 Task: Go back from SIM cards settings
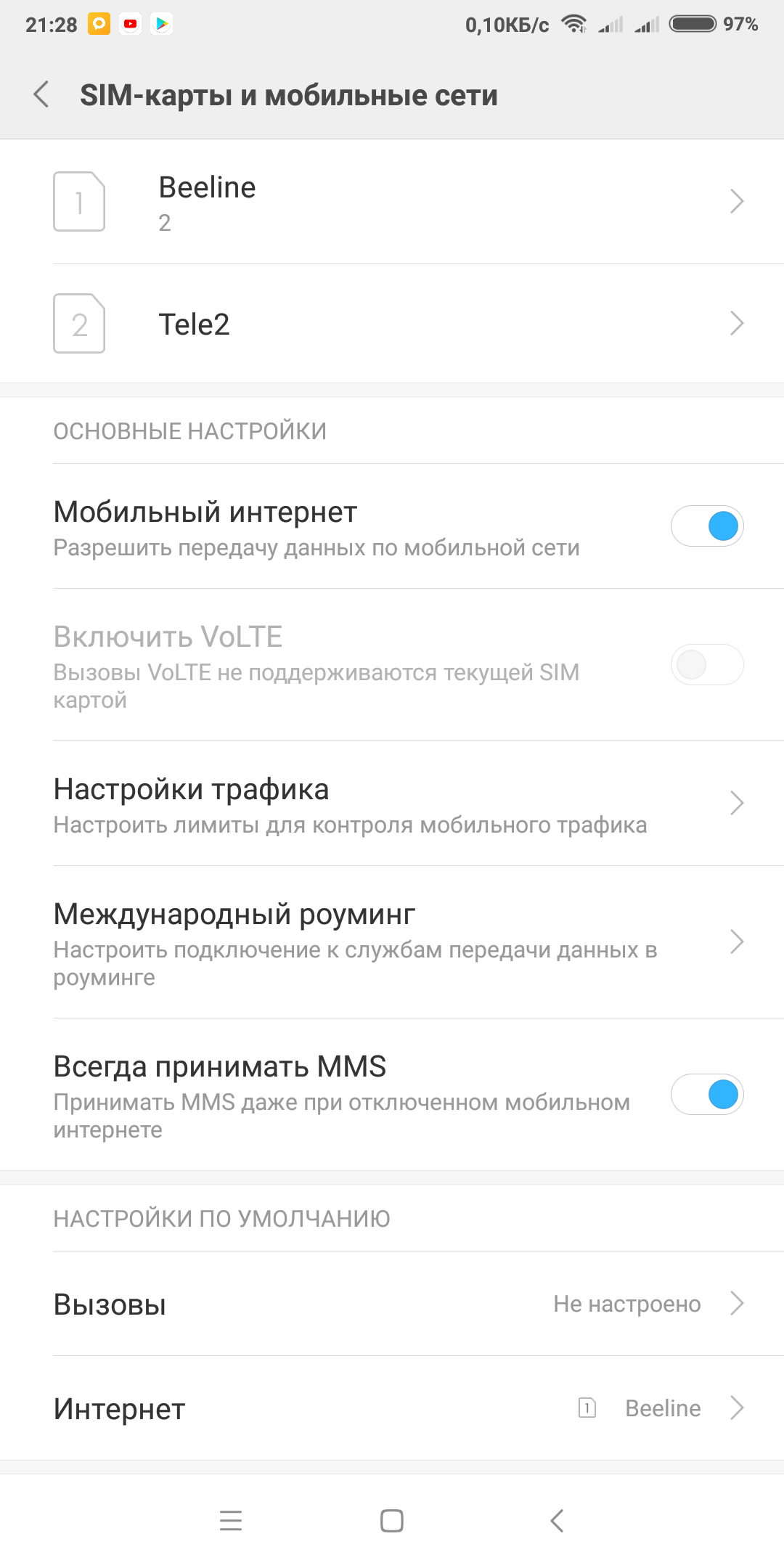coord(42,95)
